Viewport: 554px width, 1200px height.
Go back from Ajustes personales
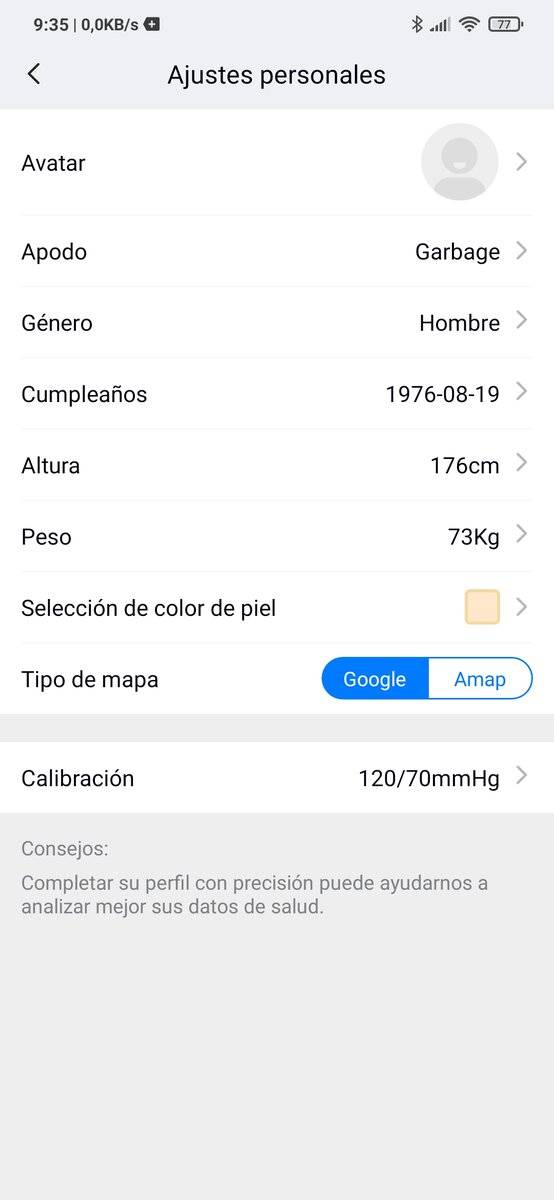tap(34, 74)
